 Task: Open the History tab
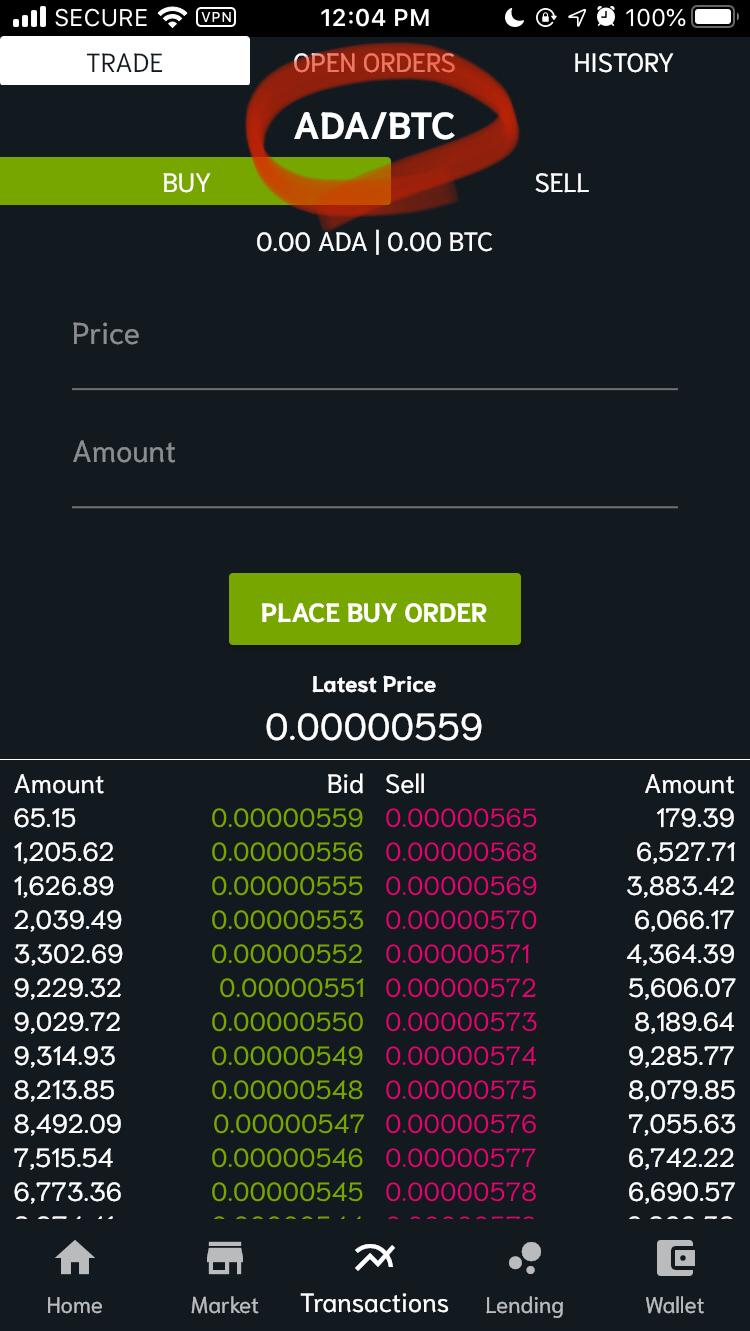pyautogui.click(x=623, y=63)
